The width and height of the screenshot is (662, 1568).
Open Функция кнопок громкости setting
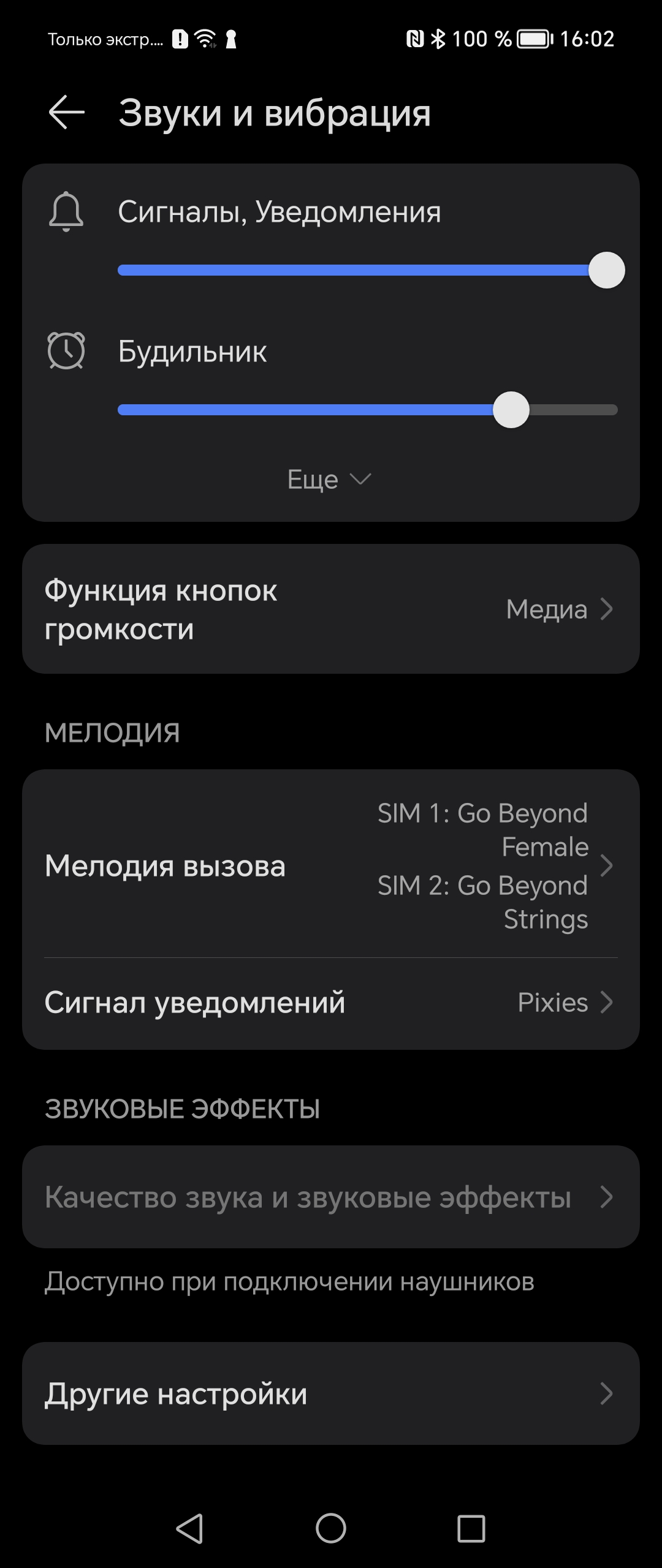[331, 609]
